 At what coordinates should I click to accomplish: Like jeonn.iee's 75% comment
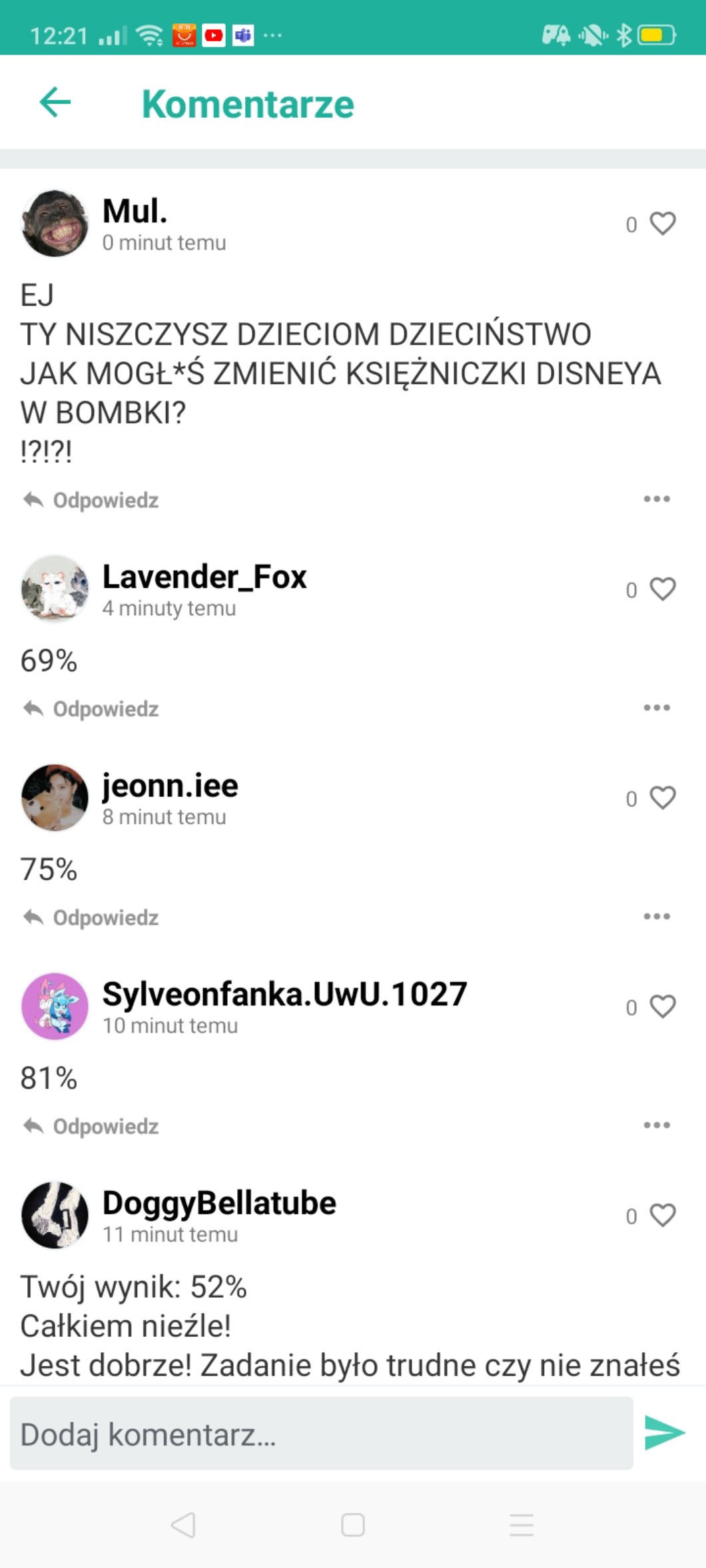[662, 798]
